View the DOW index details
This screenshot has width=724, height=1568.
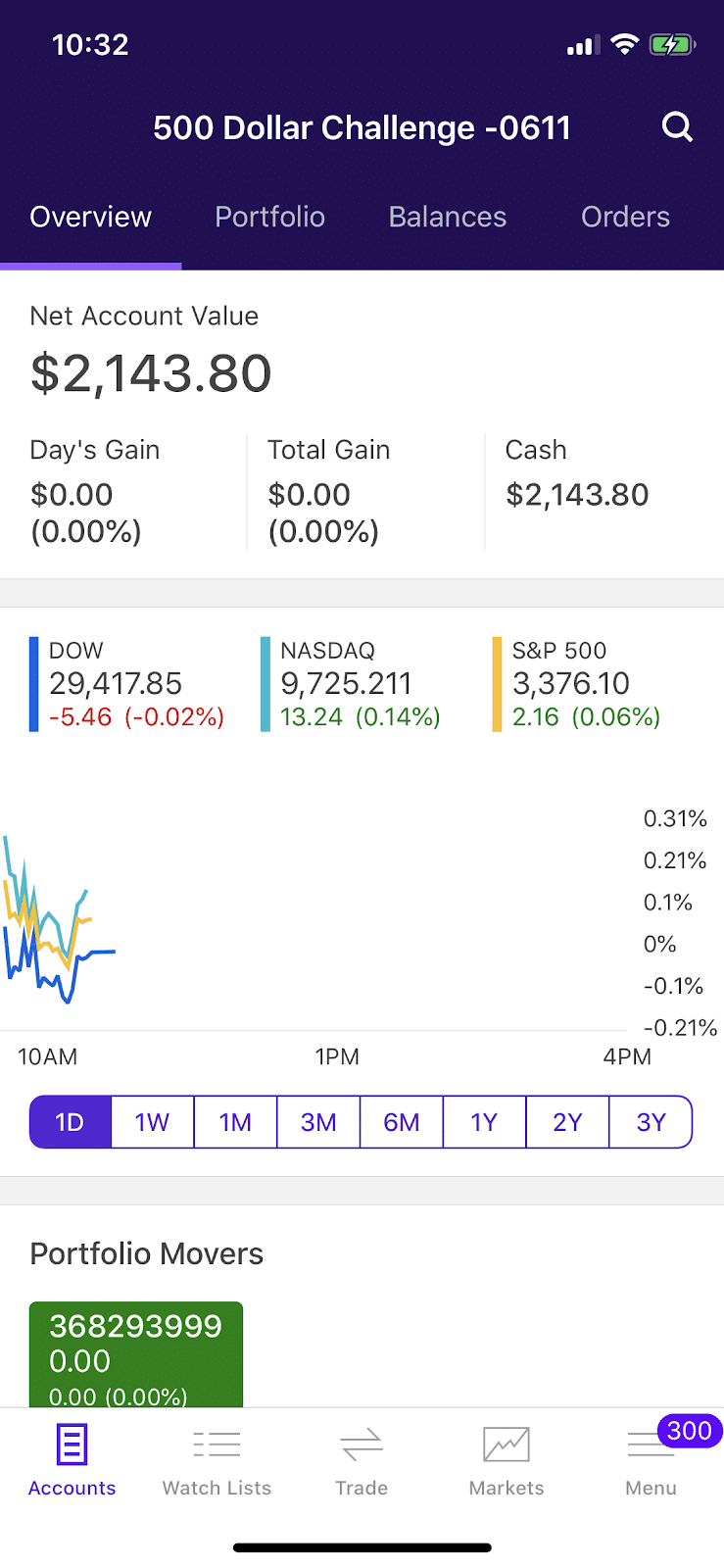coord(128,684)
